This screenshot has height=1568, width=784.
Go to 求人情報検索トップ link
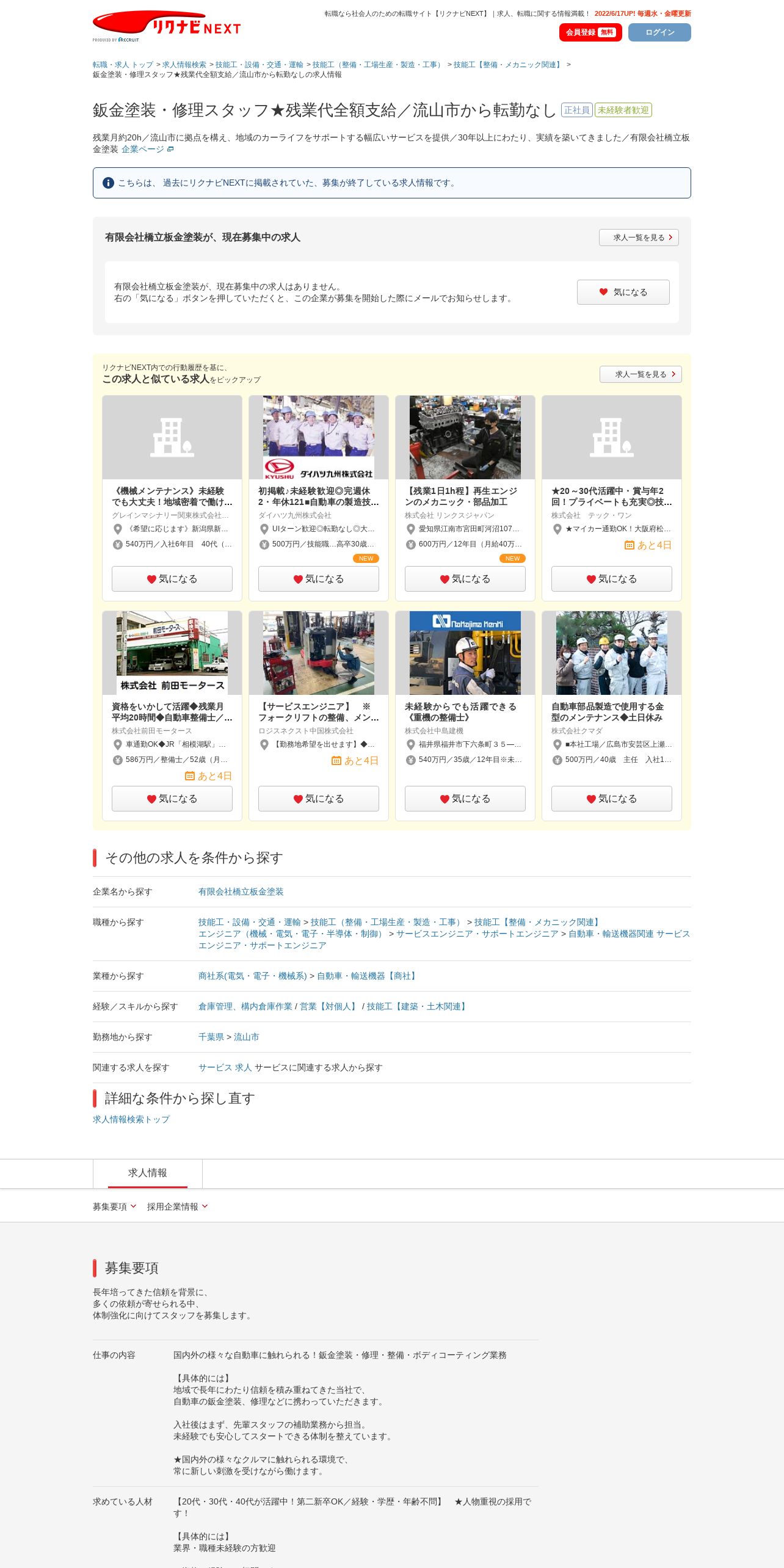[131, 1119]
